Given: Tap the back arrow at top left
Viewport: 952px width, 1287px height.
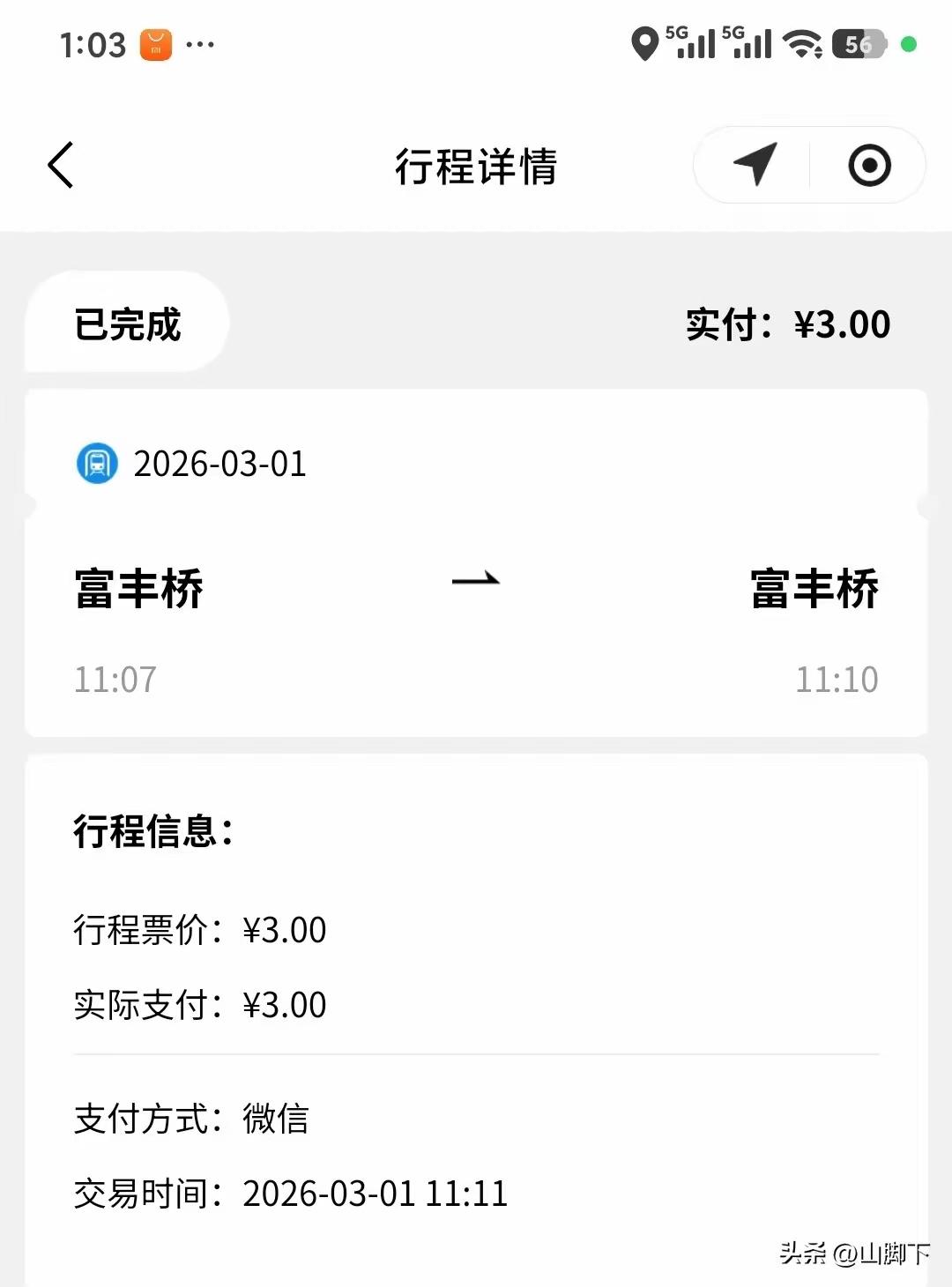Looking at the screenshot, I should 60,164.
